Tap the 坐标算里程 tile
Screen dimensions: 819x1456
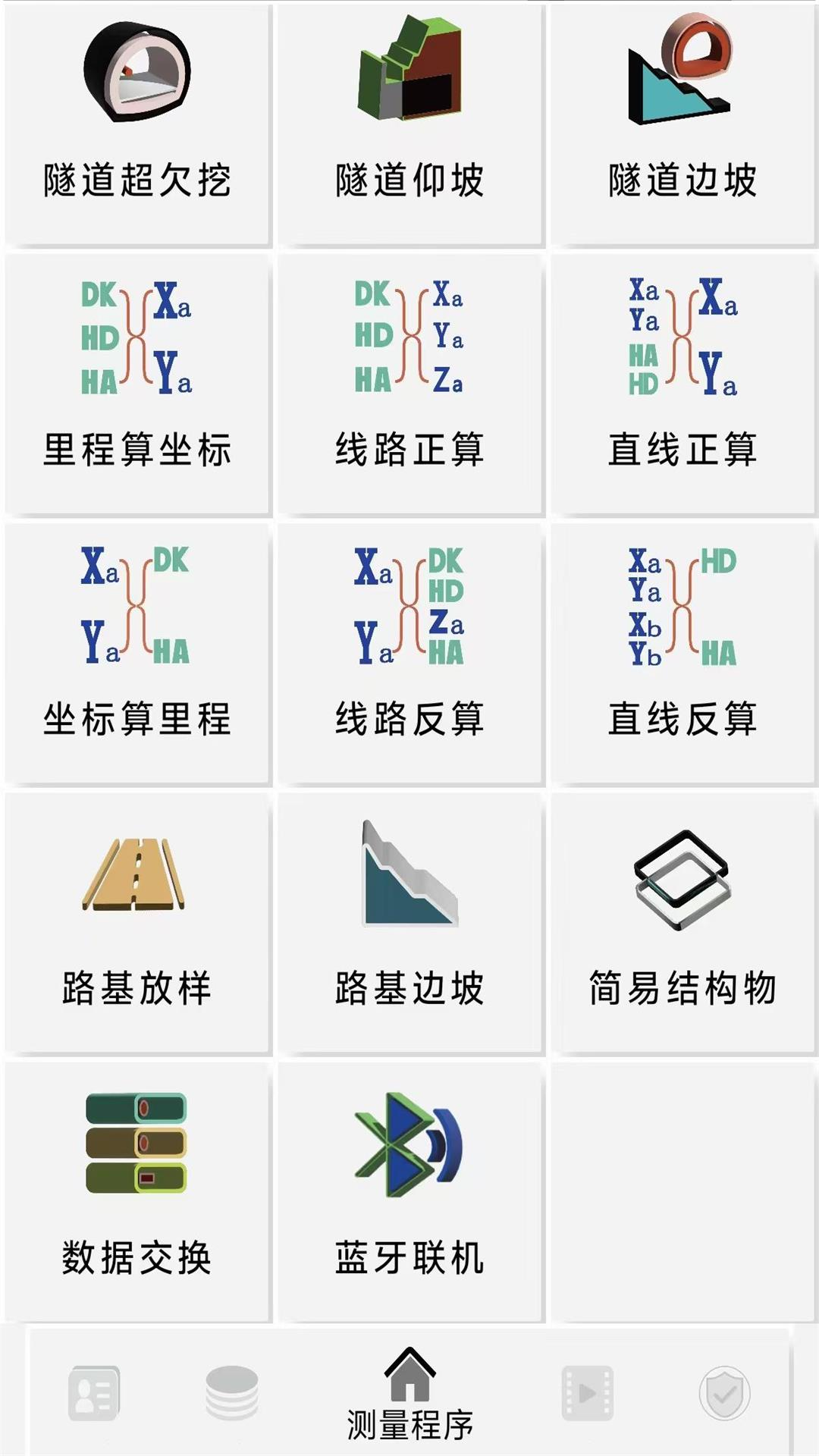coord(137,654)
